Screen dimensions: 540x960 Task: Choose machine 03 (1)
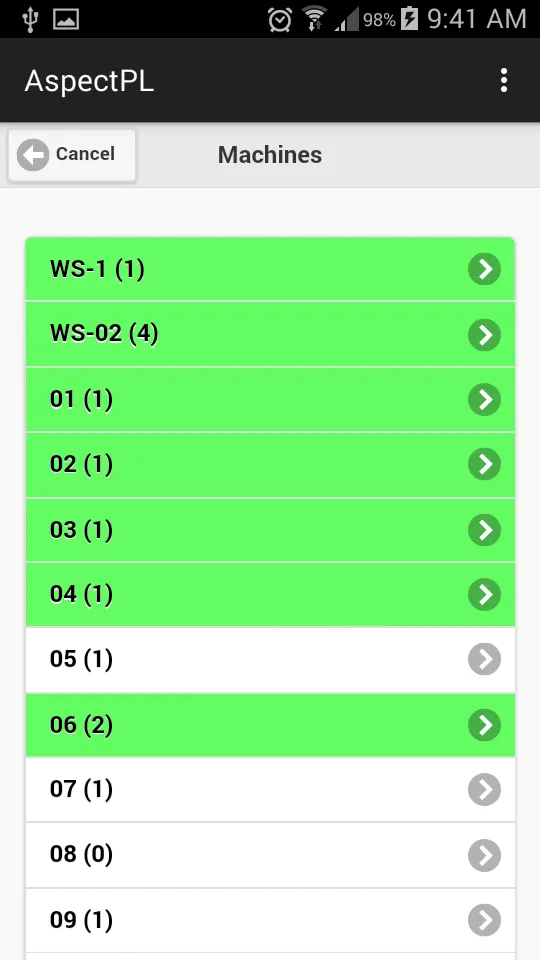270,530
